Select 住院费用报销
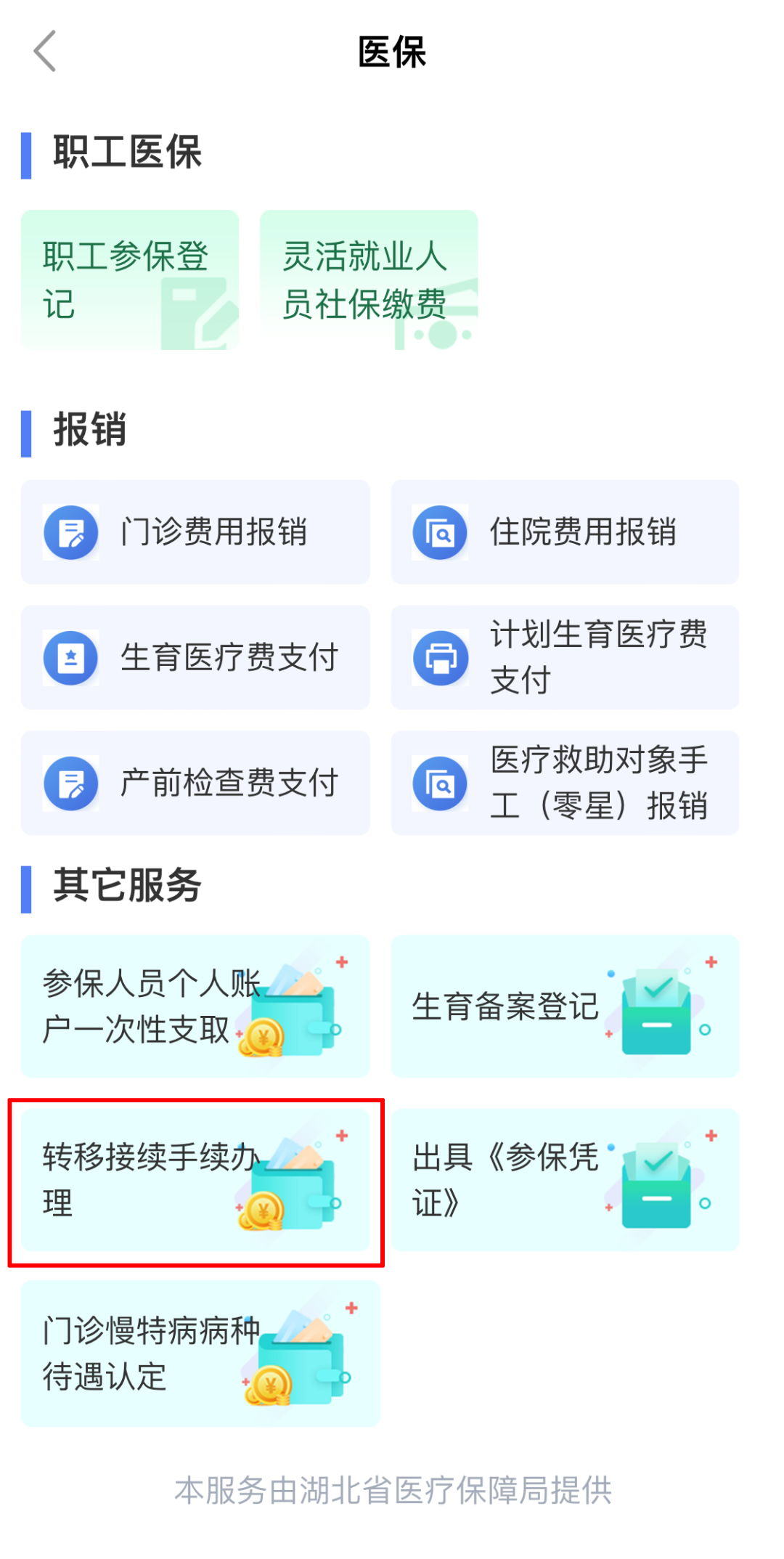Screen dimensions: 784x1559 (565, 532)
